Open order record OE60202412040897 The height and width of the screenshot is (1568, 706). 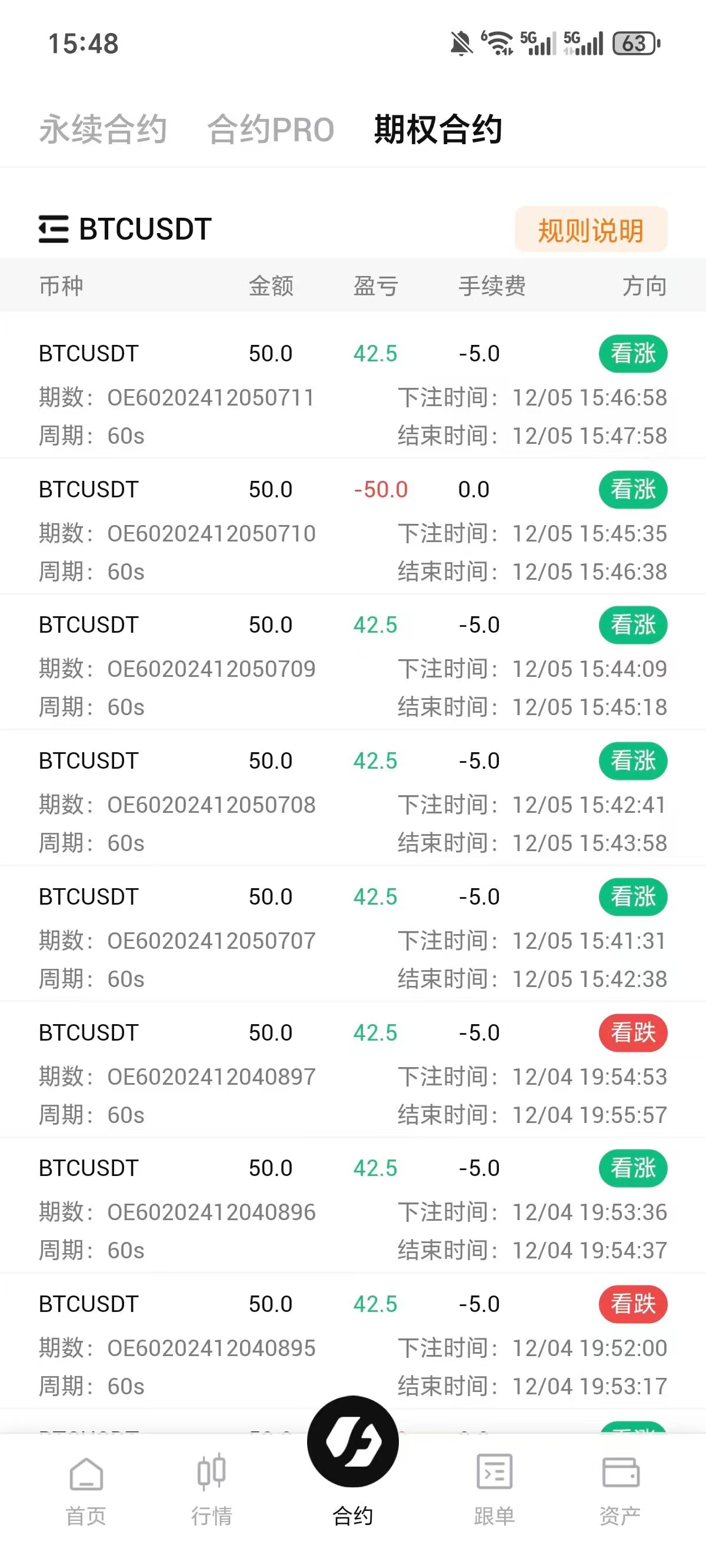point(353,1070)
